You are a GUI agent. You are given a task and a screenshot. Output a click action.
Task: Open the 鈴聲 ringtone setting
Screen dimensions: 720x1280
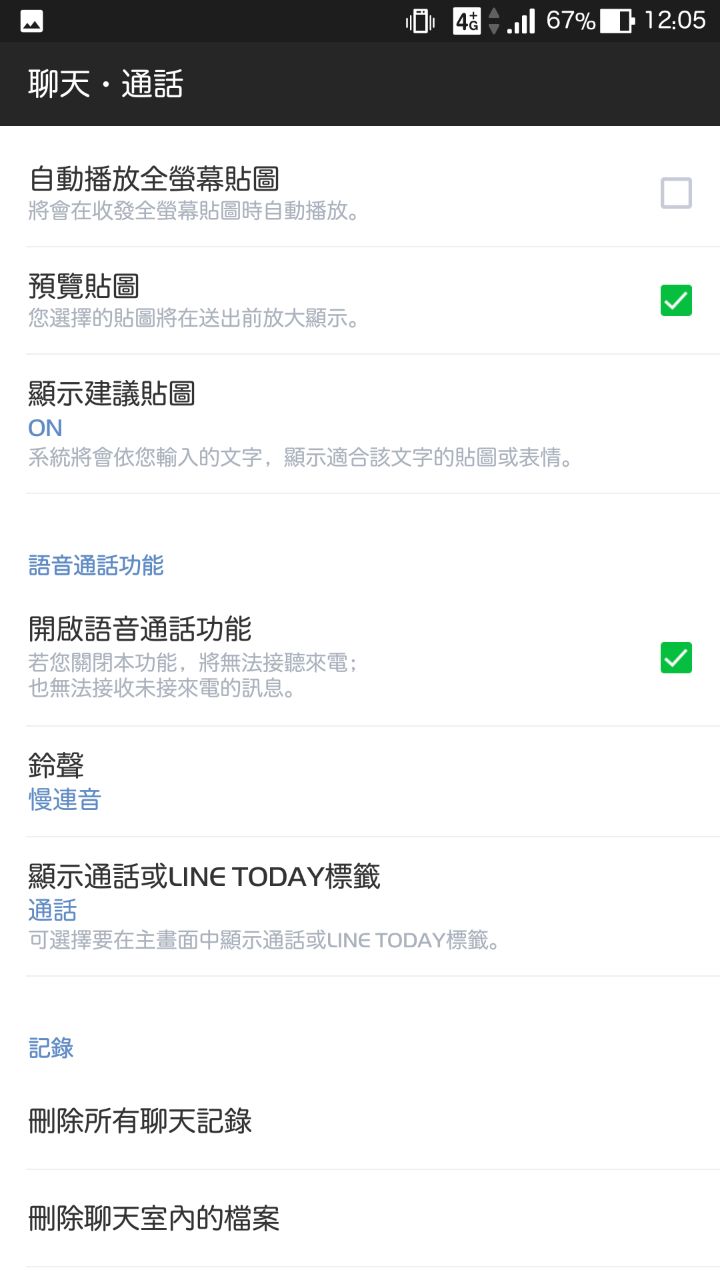pos(300,781)
